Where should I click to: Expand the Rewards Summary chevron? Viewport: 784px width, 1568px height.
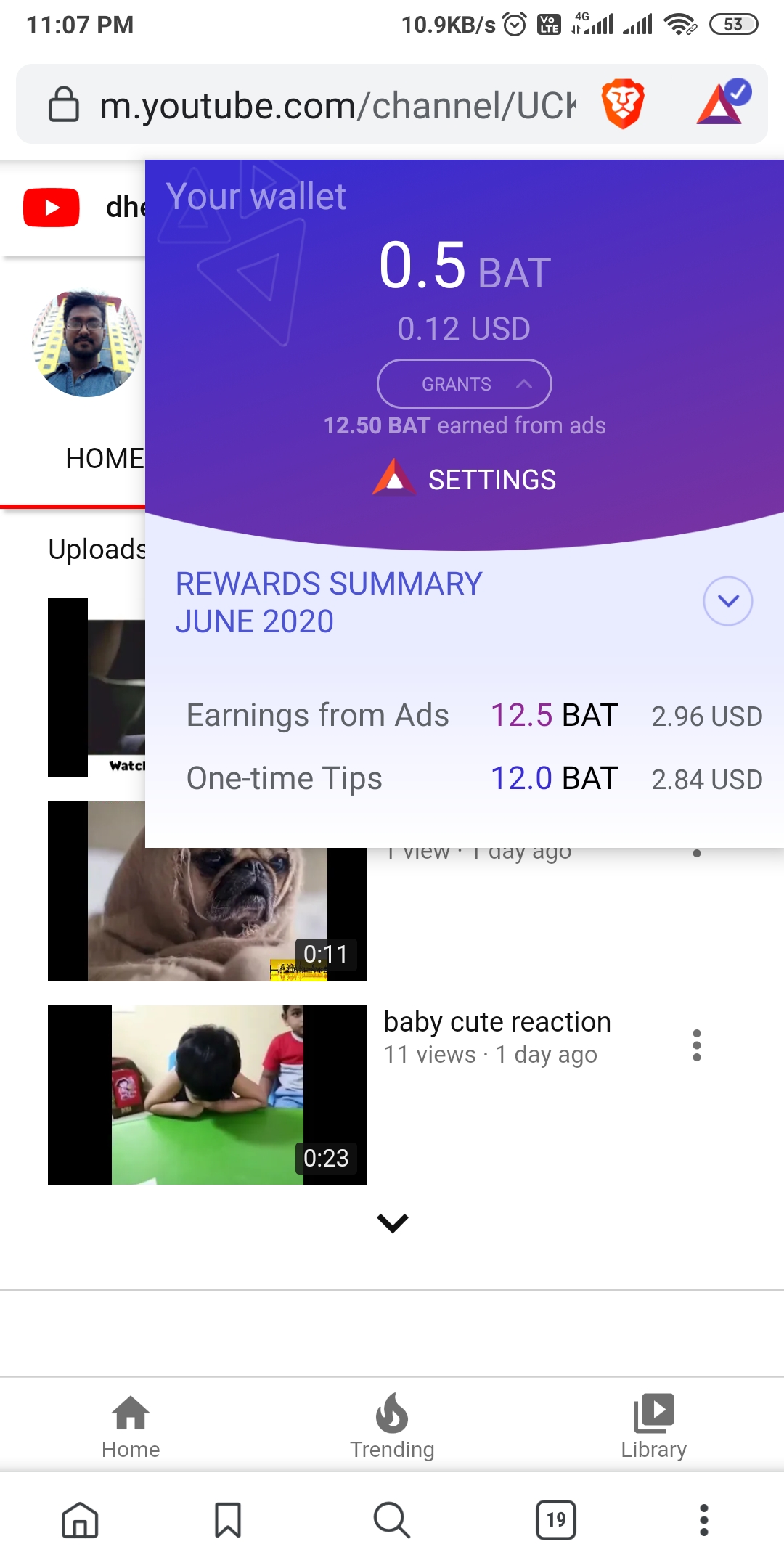tap(727, 601)
